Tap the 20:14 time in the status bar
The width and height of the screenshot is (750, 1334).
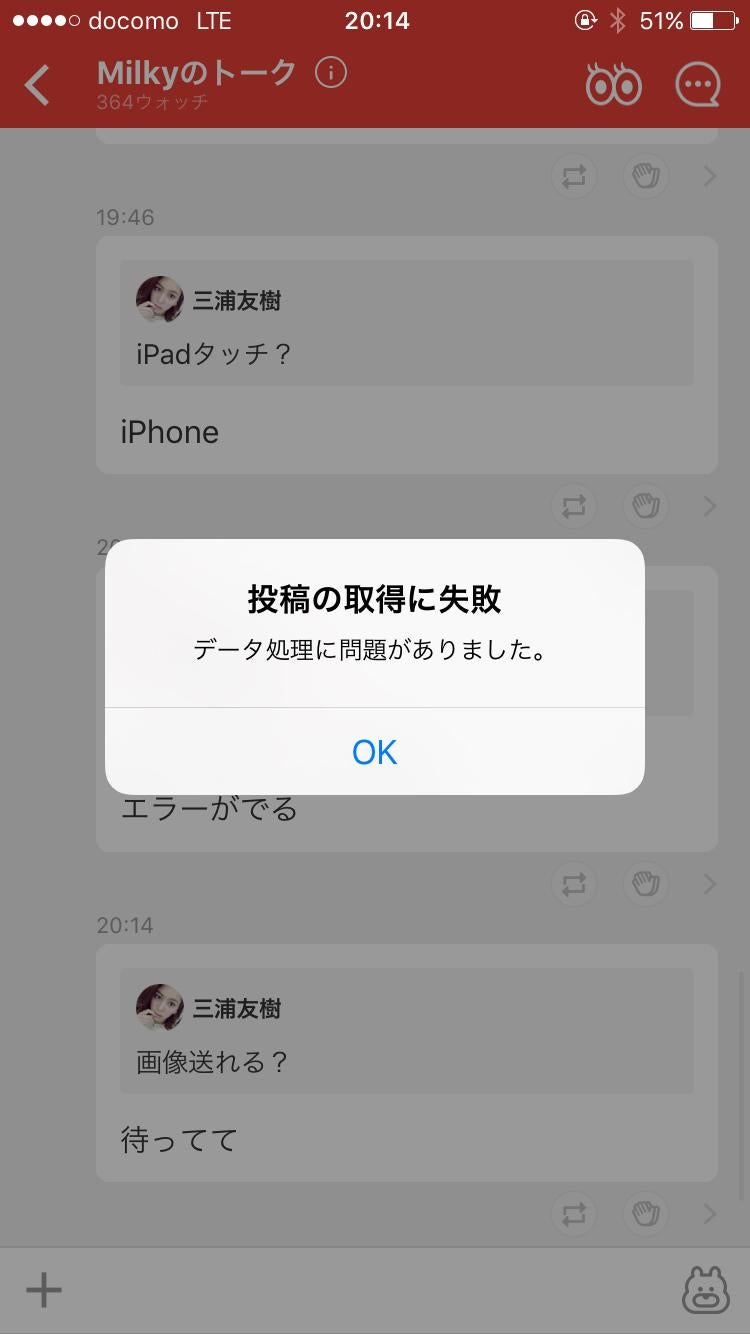pyautogui.click(x=377, y=20)
